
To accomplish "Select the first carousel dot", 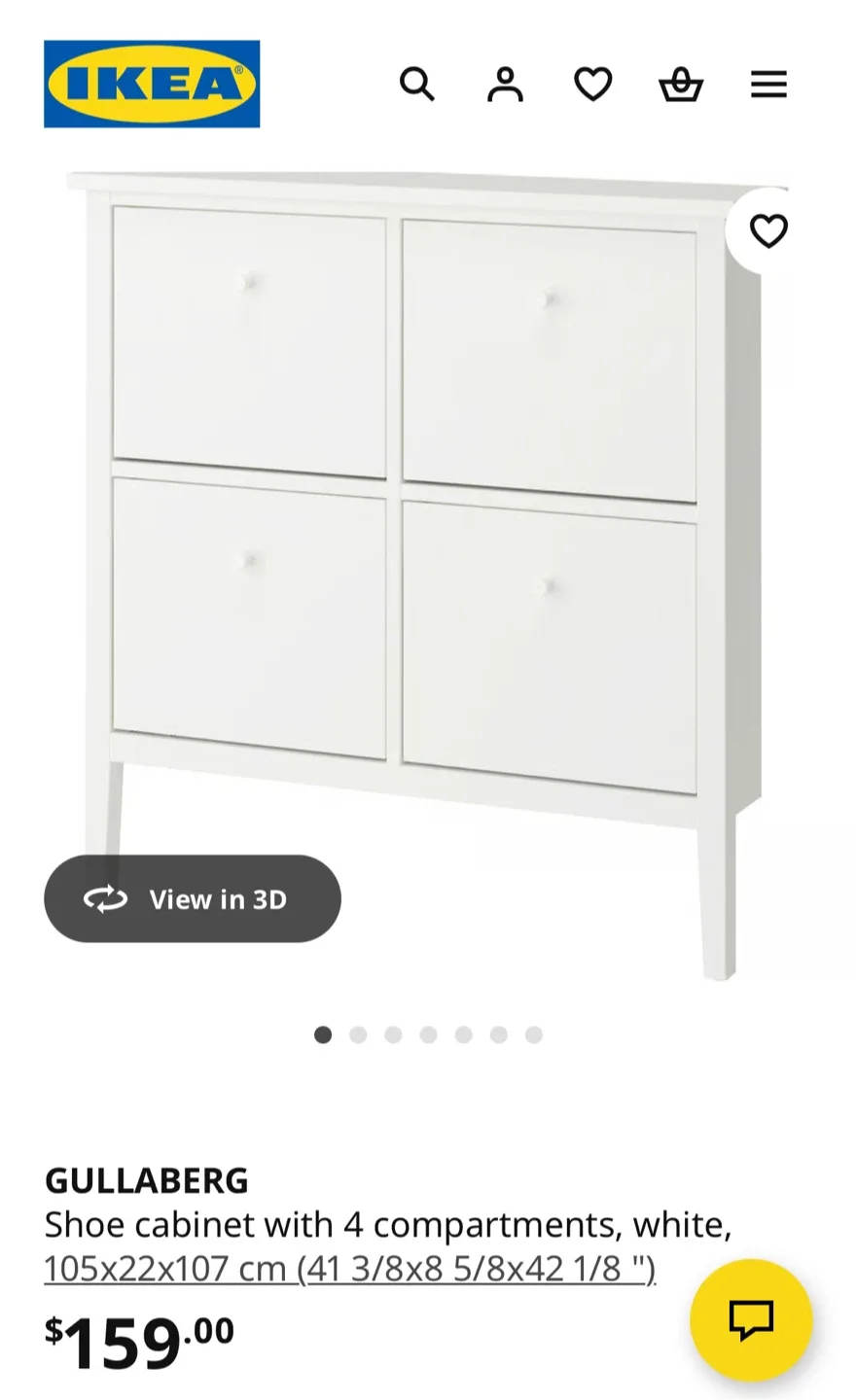I will [323, 1034].
